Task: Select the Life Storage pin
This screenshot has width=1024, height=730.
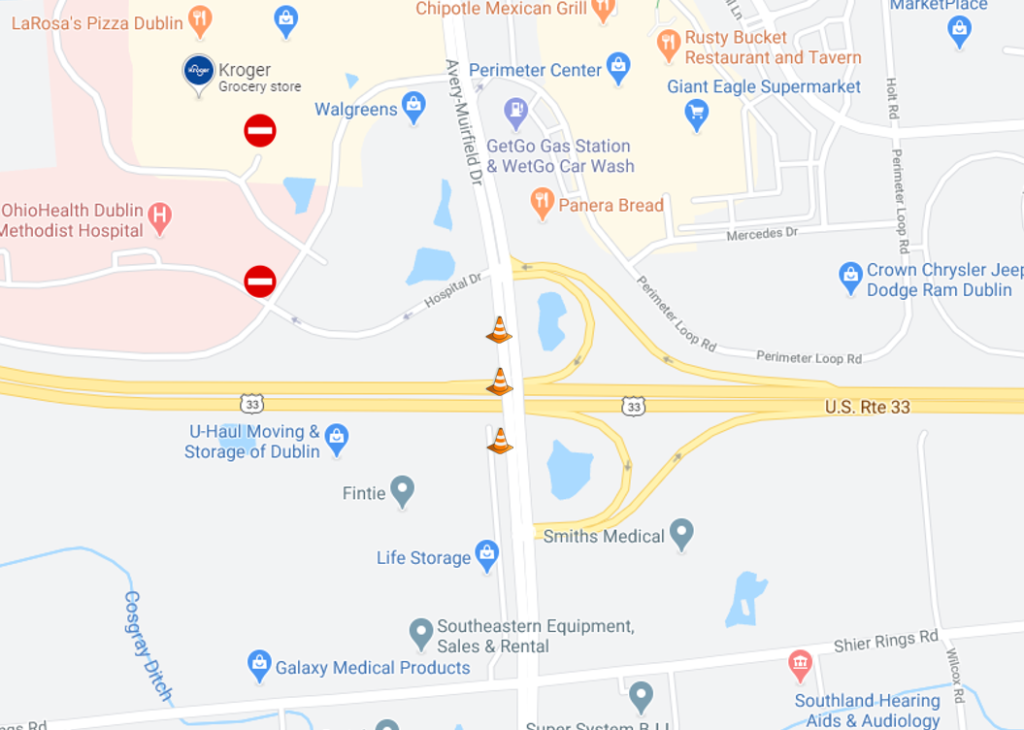Action: click(487, 554)
